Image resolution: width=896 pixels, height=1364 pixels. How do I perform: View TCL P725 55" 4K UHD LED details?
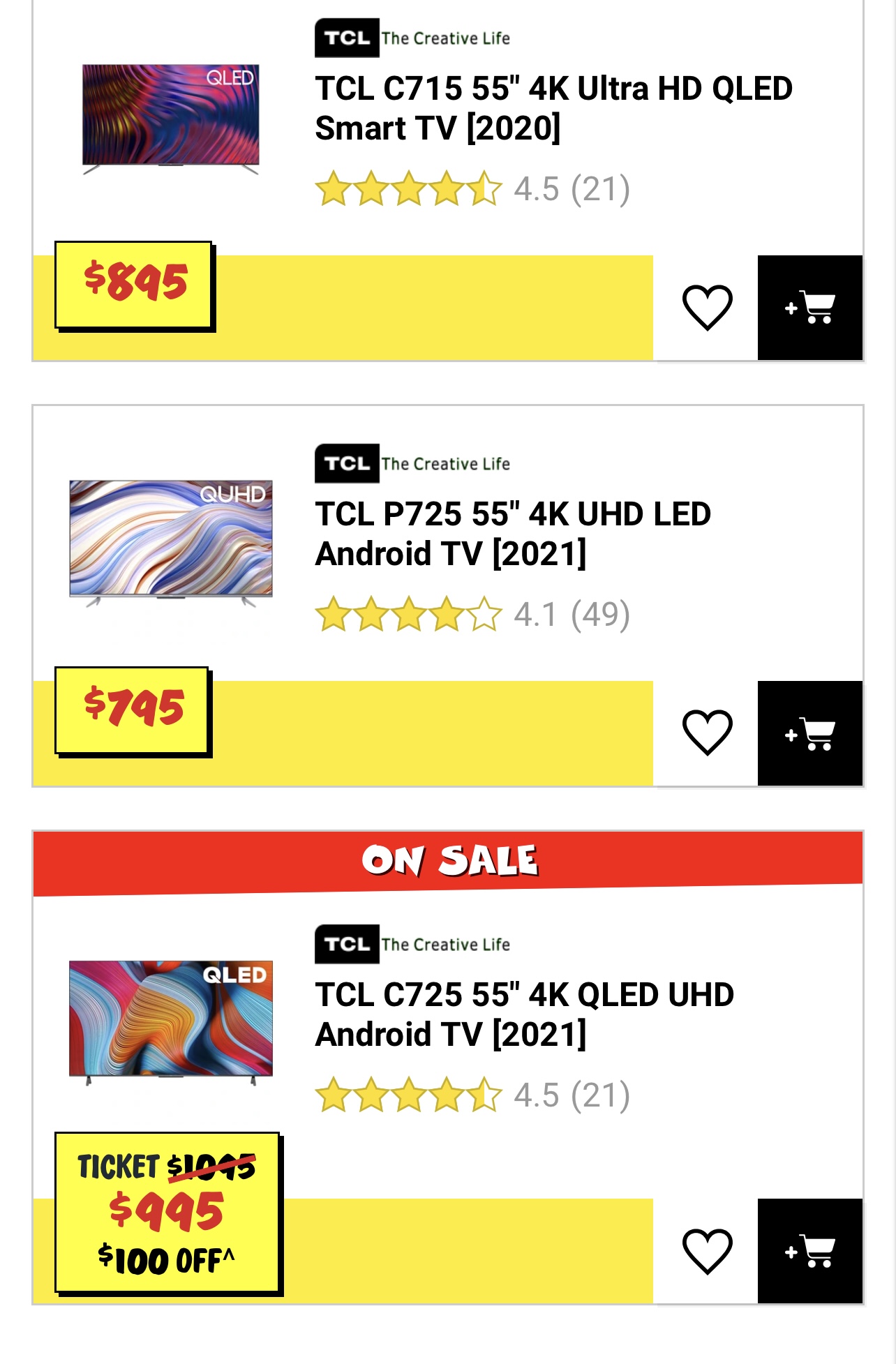513,534
